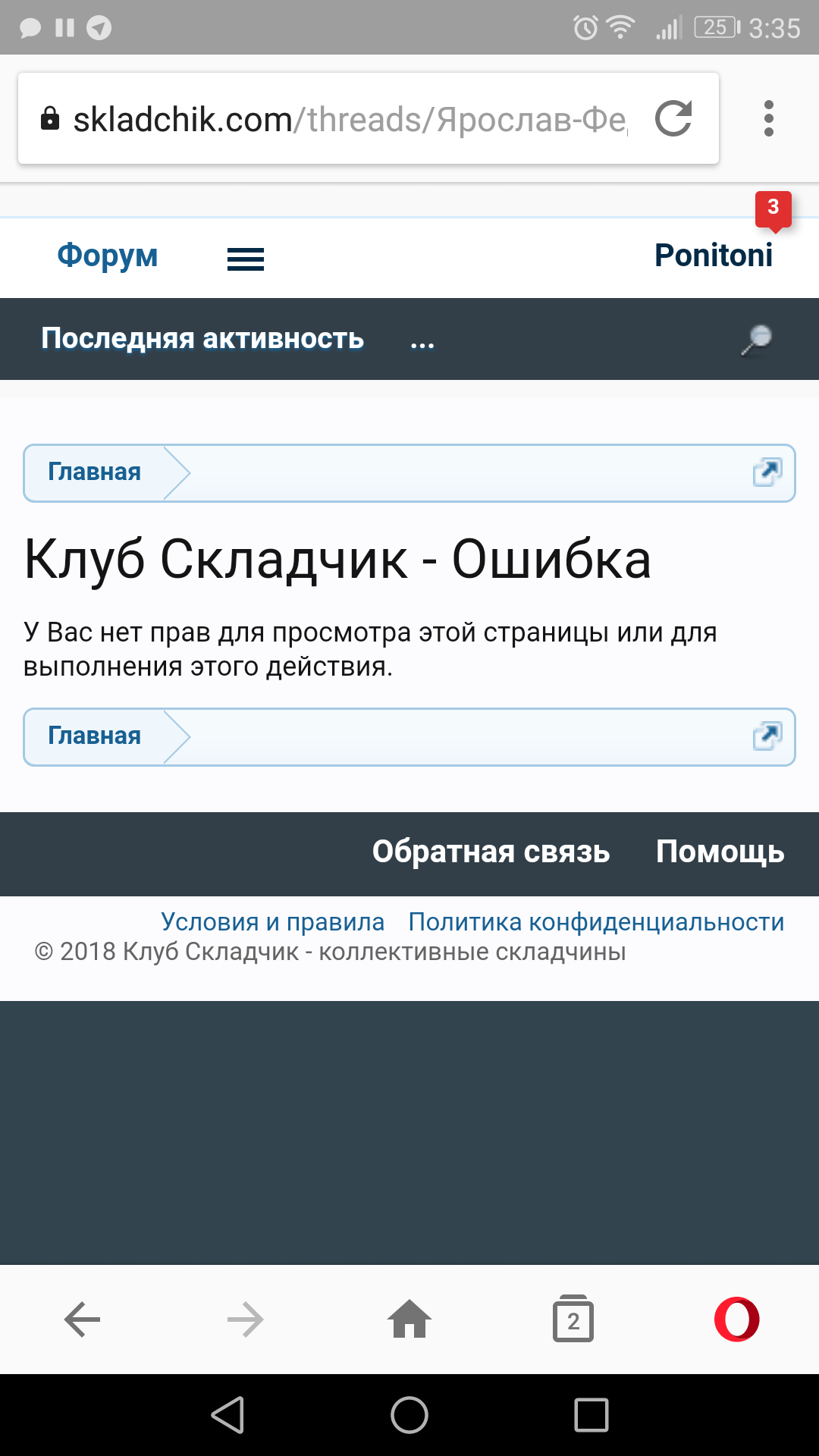Go to Главная in the top breadcrumb
This screenshot has height=1456, width=819.
[95, 472]
